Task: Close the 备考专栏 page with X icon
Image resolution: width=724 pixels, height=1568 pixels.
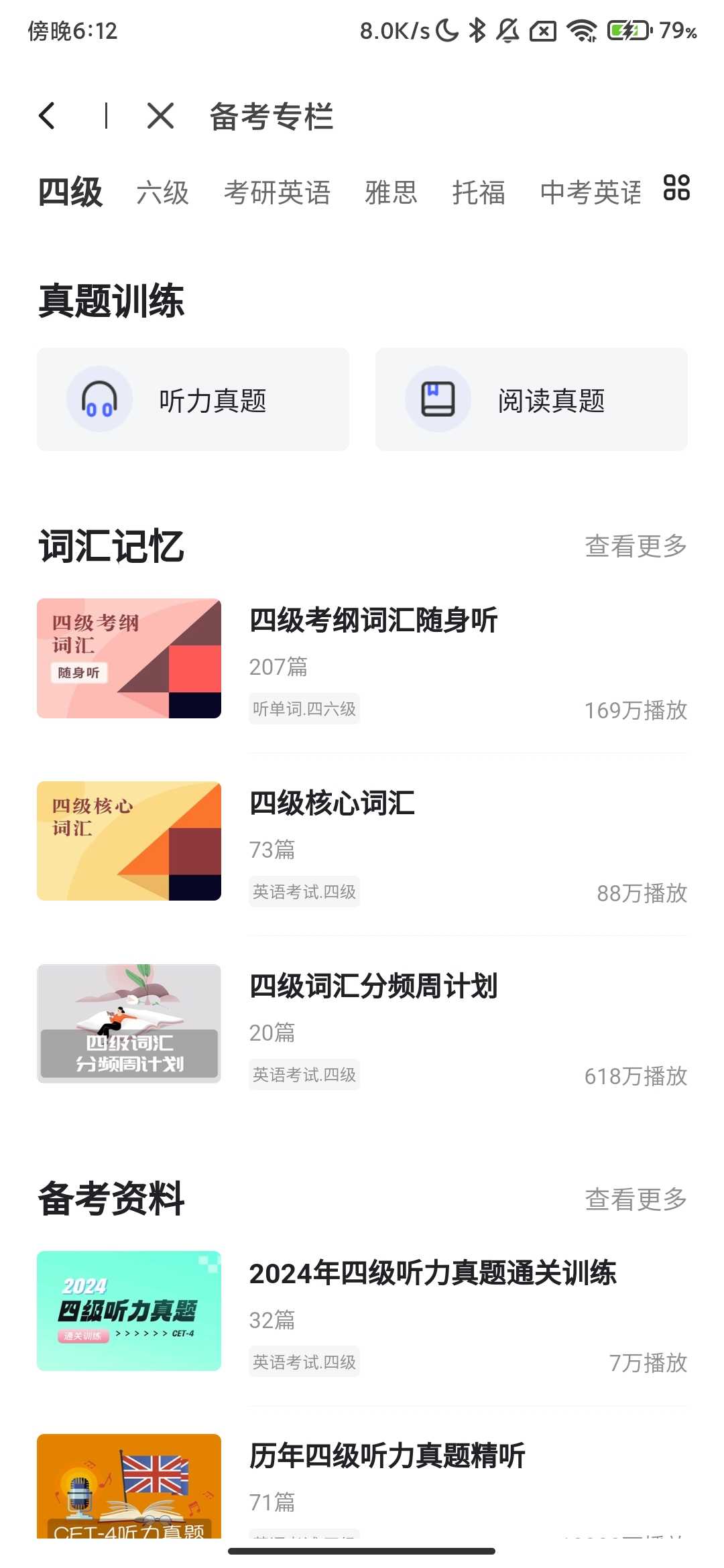Action: click(160, 115)
